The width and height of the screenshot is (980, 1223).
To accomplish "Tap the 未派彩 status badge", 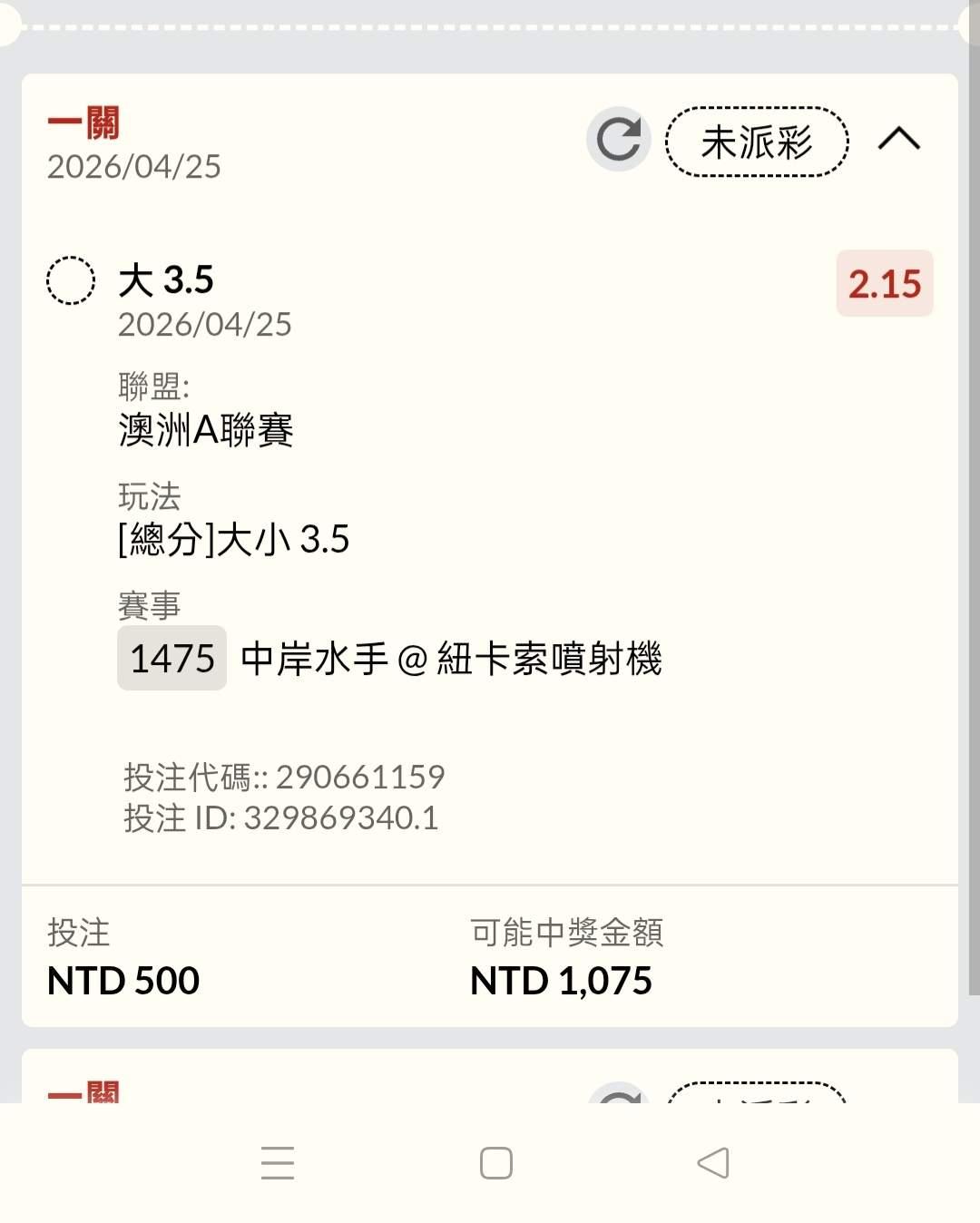I will point(757,142).
